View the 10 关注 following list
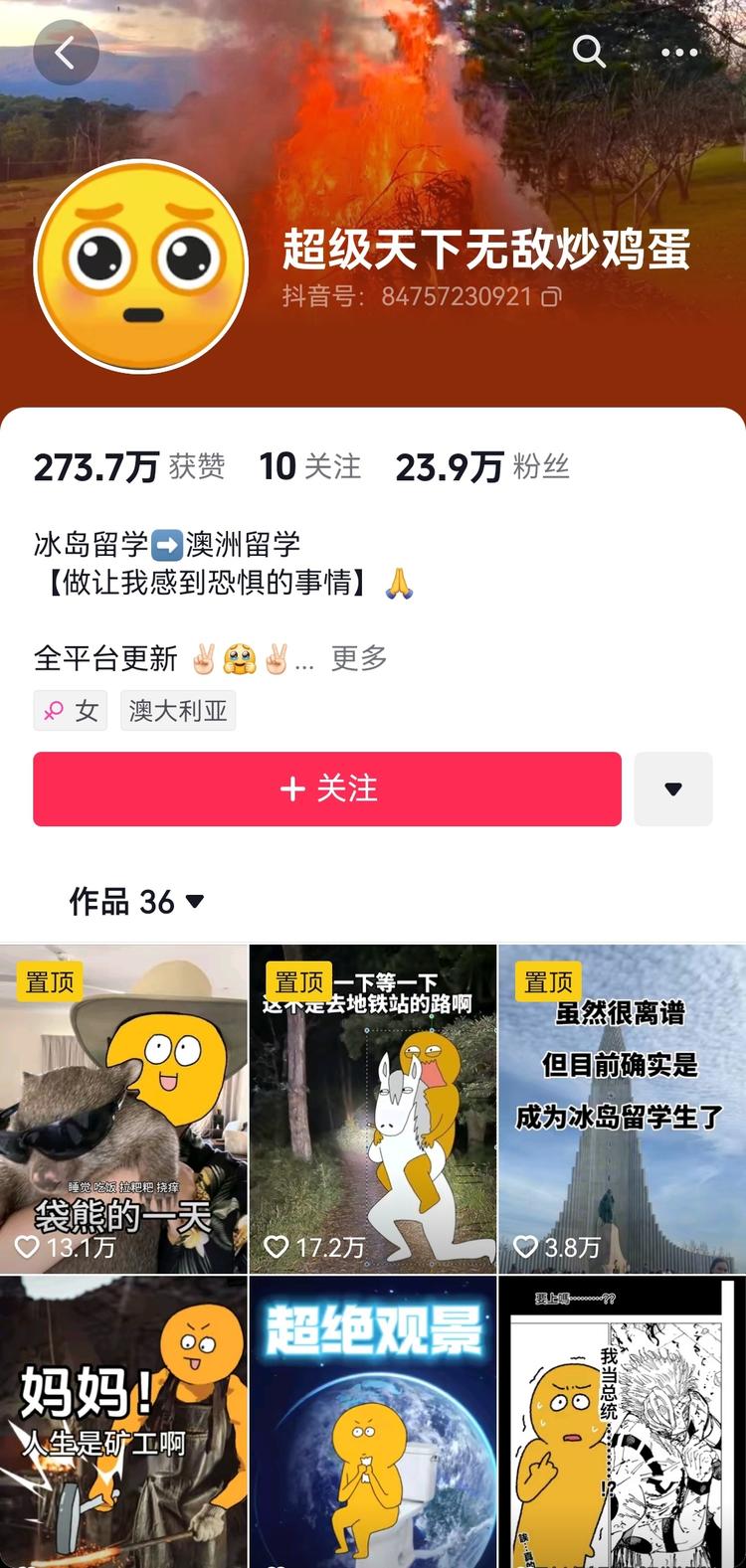Image resolution: width=746 pixels, height=1568 pixels. coord(309,466)
